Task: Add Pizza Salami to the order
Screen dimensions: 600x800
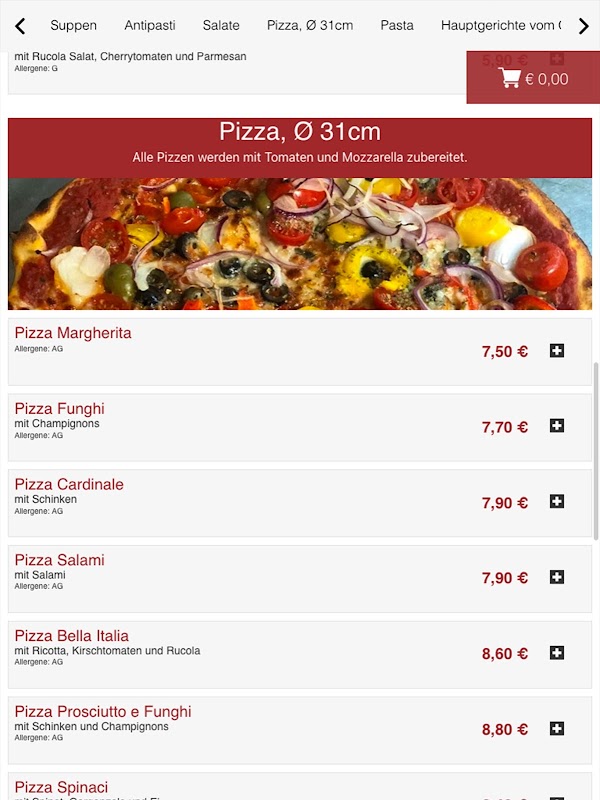Action: click(557, 577)
